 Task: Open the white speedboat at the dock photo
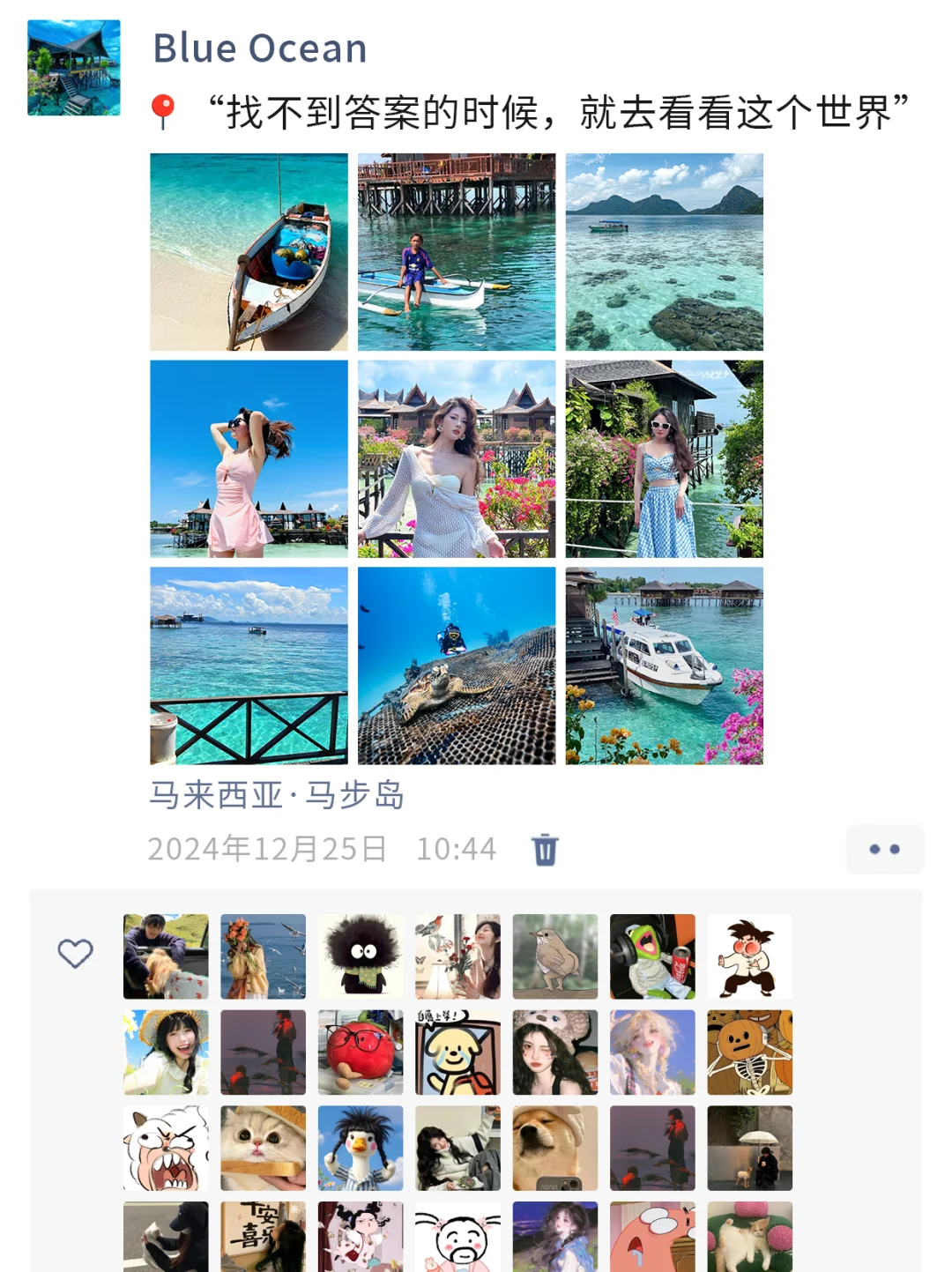tap(664, 666)
